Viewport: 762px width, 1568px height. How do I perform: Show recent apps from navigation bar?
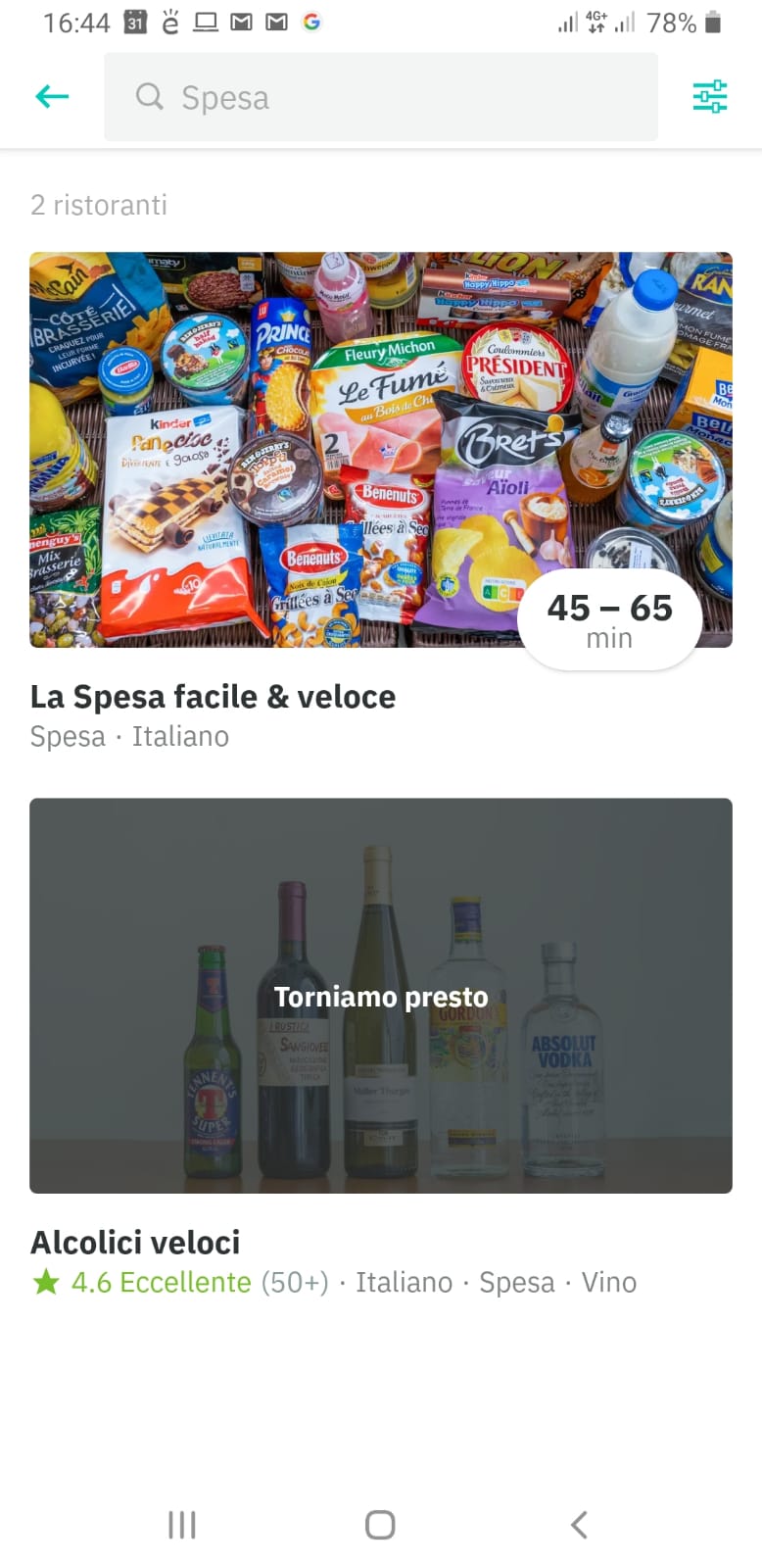[x=182, y=1524]
